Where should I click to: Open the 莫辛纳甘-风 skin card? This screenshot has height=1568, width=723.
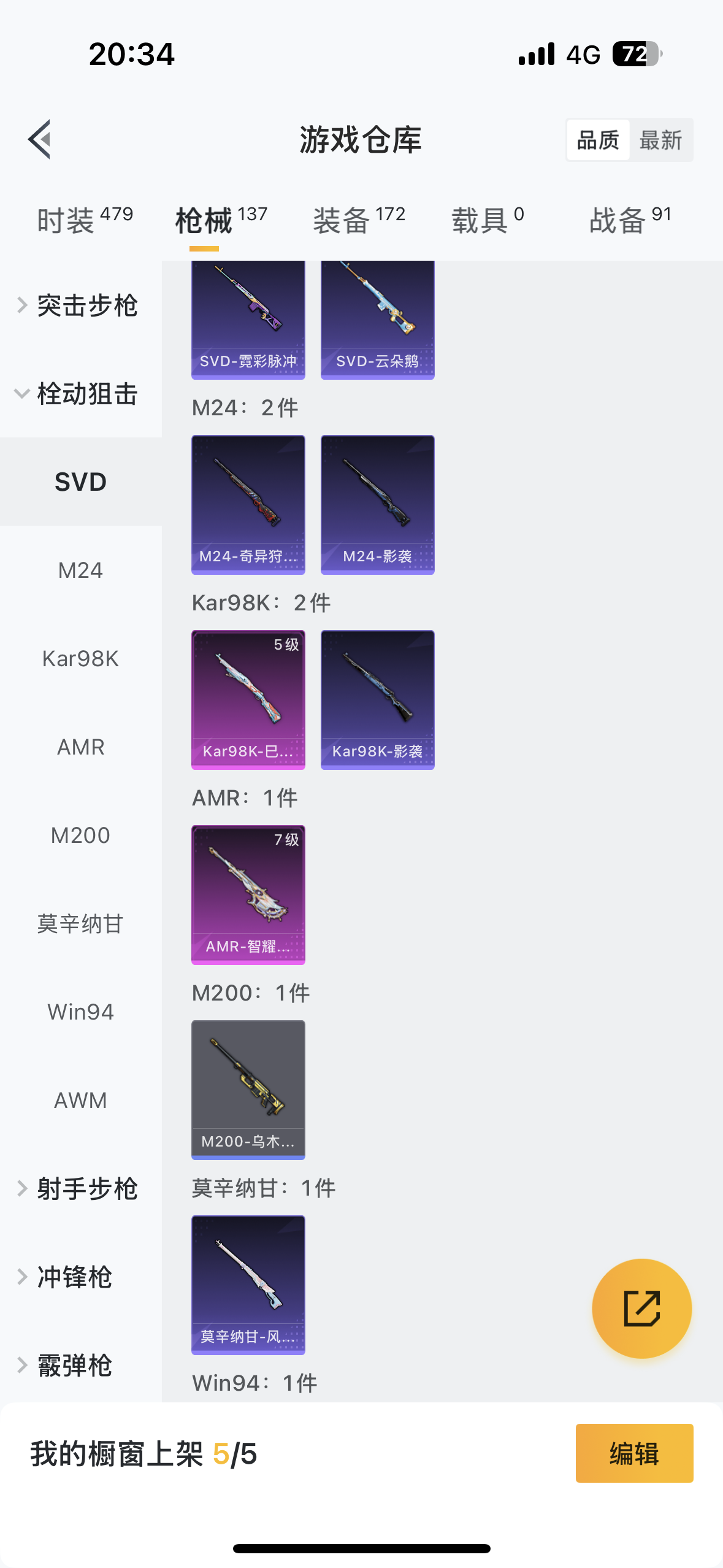pyautogui.click(x=248, y=1285)
